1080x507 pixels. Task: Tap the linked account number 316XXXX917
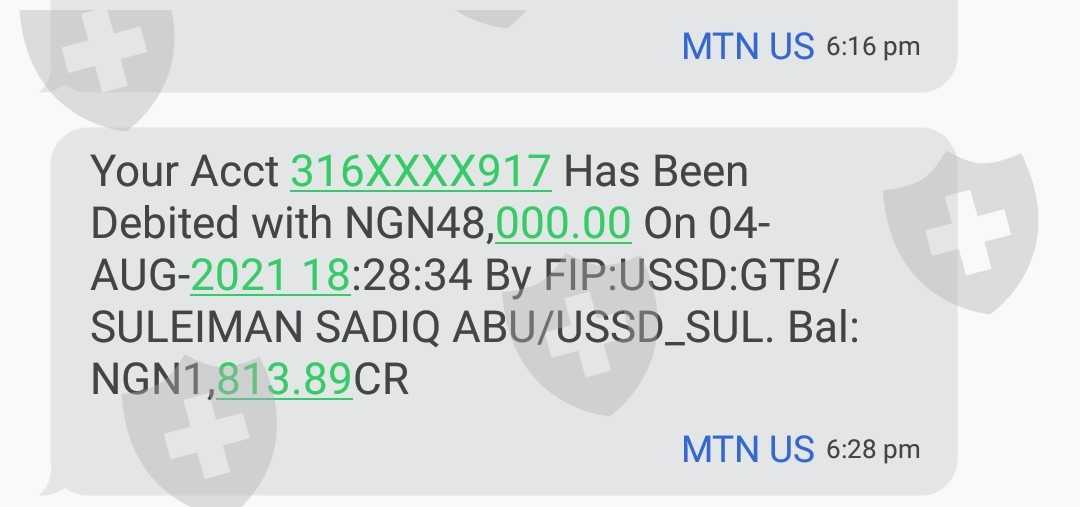click(421, 171)
